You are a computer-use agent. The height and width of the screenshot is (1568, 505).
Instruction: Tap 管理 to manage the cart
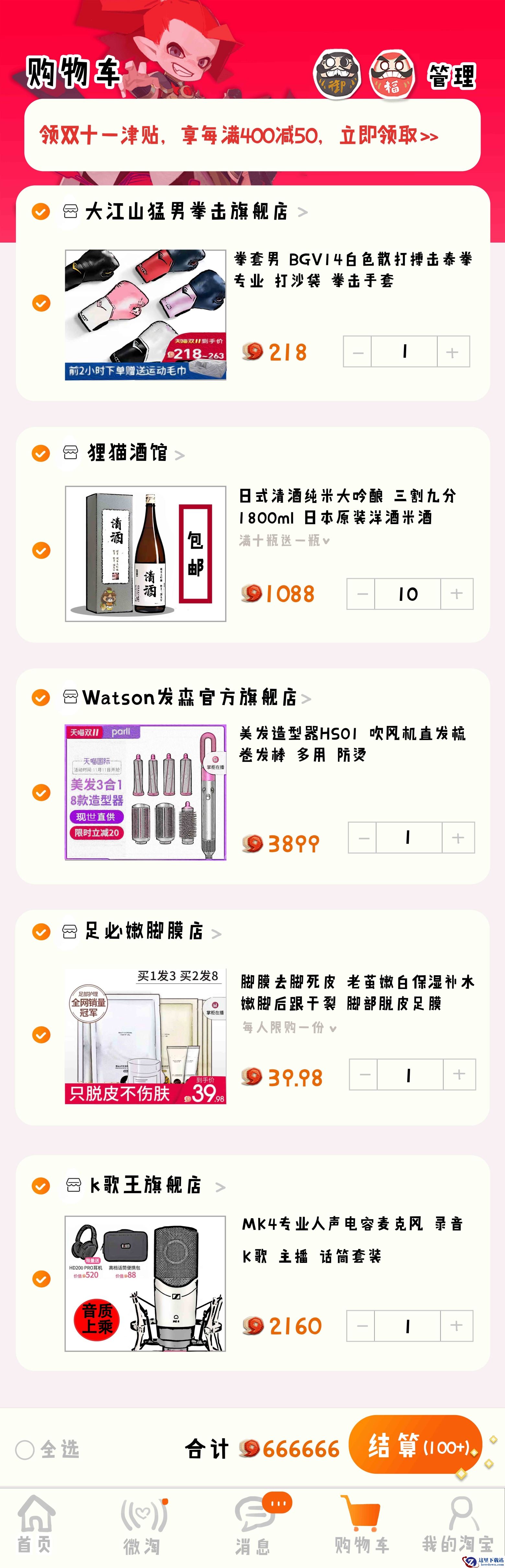point(451,77)
